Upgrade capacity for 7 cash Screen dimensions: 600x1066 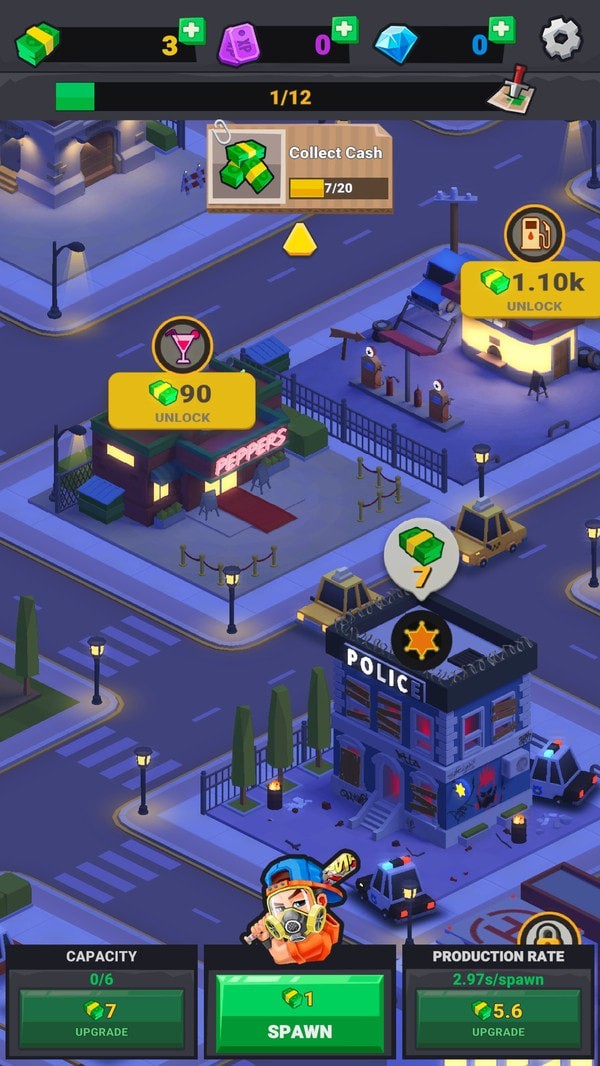pos(102,1017)
